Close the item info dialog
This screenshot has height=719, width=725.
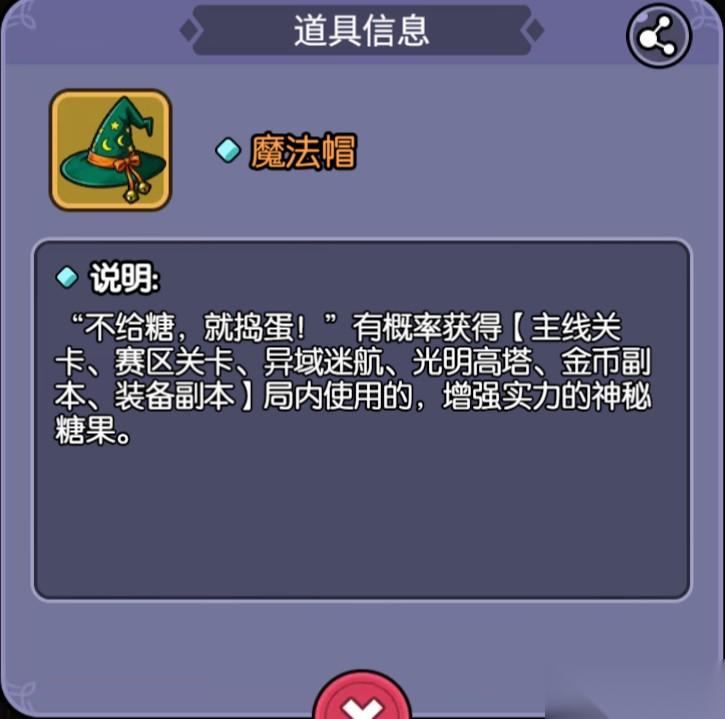point(362,701)
